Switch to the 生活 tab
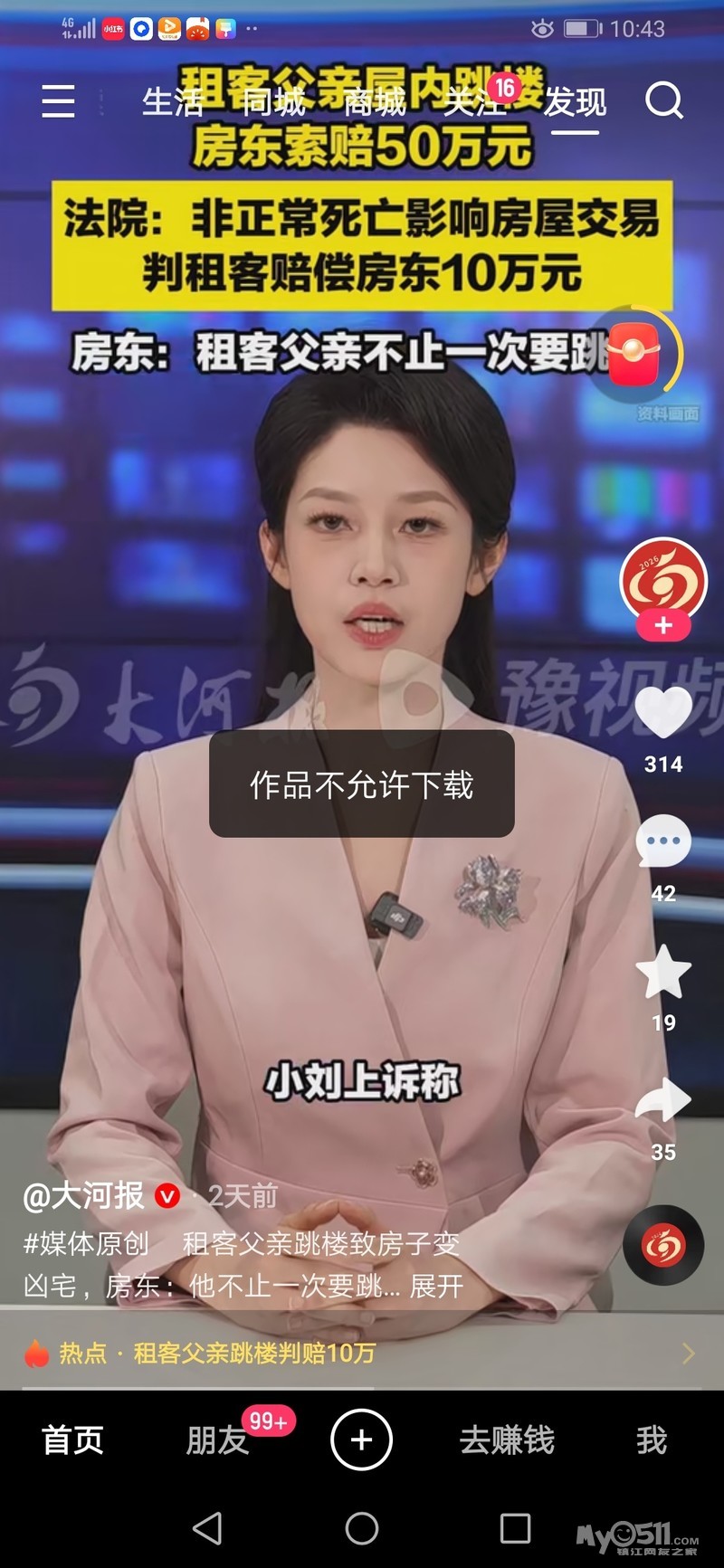Viewport: 724px width, 1568px height. [172, 102]
